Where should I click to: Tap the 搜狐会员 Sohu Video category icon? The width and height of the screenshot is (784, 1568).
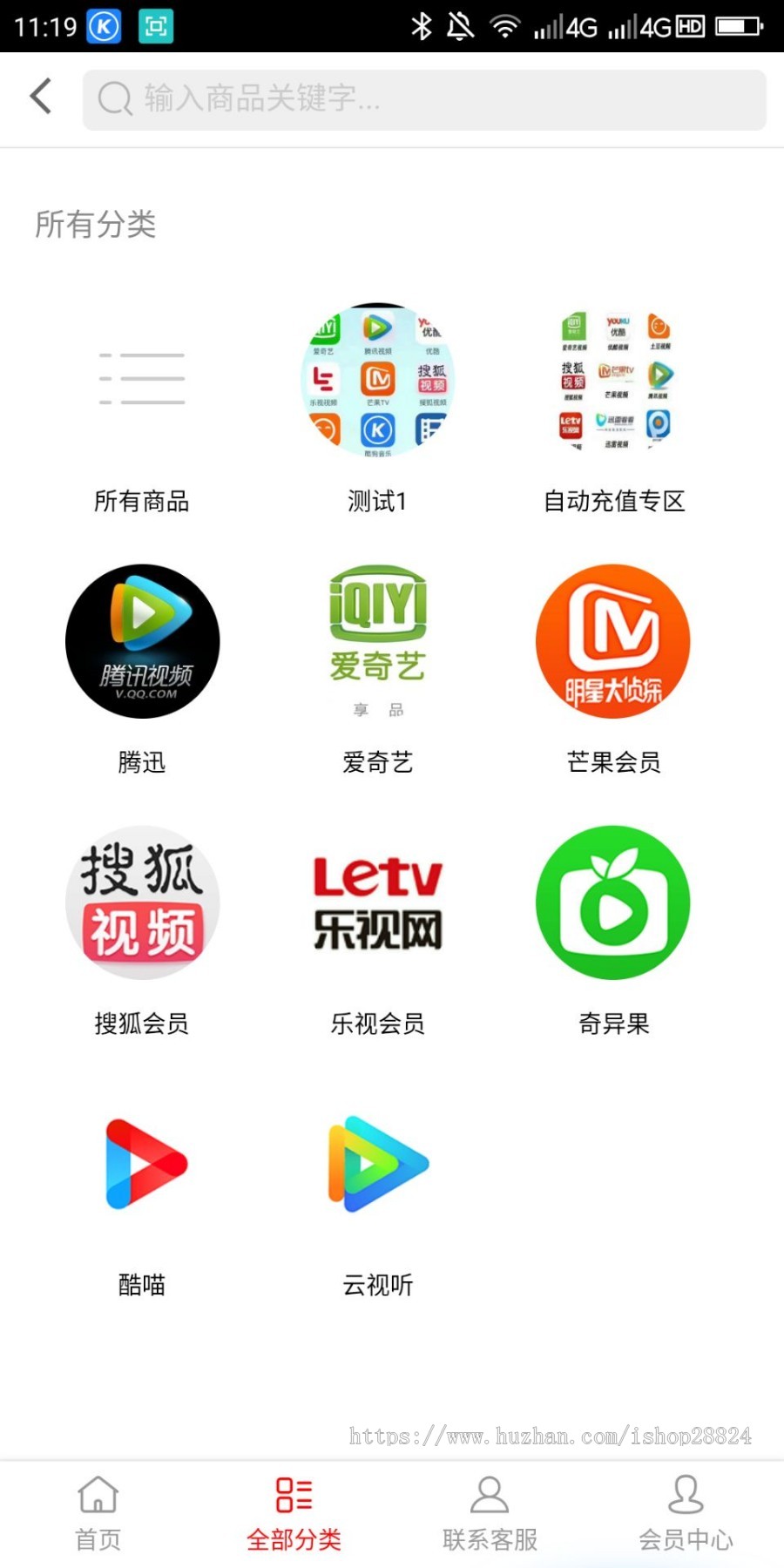(x=142, y=902)
